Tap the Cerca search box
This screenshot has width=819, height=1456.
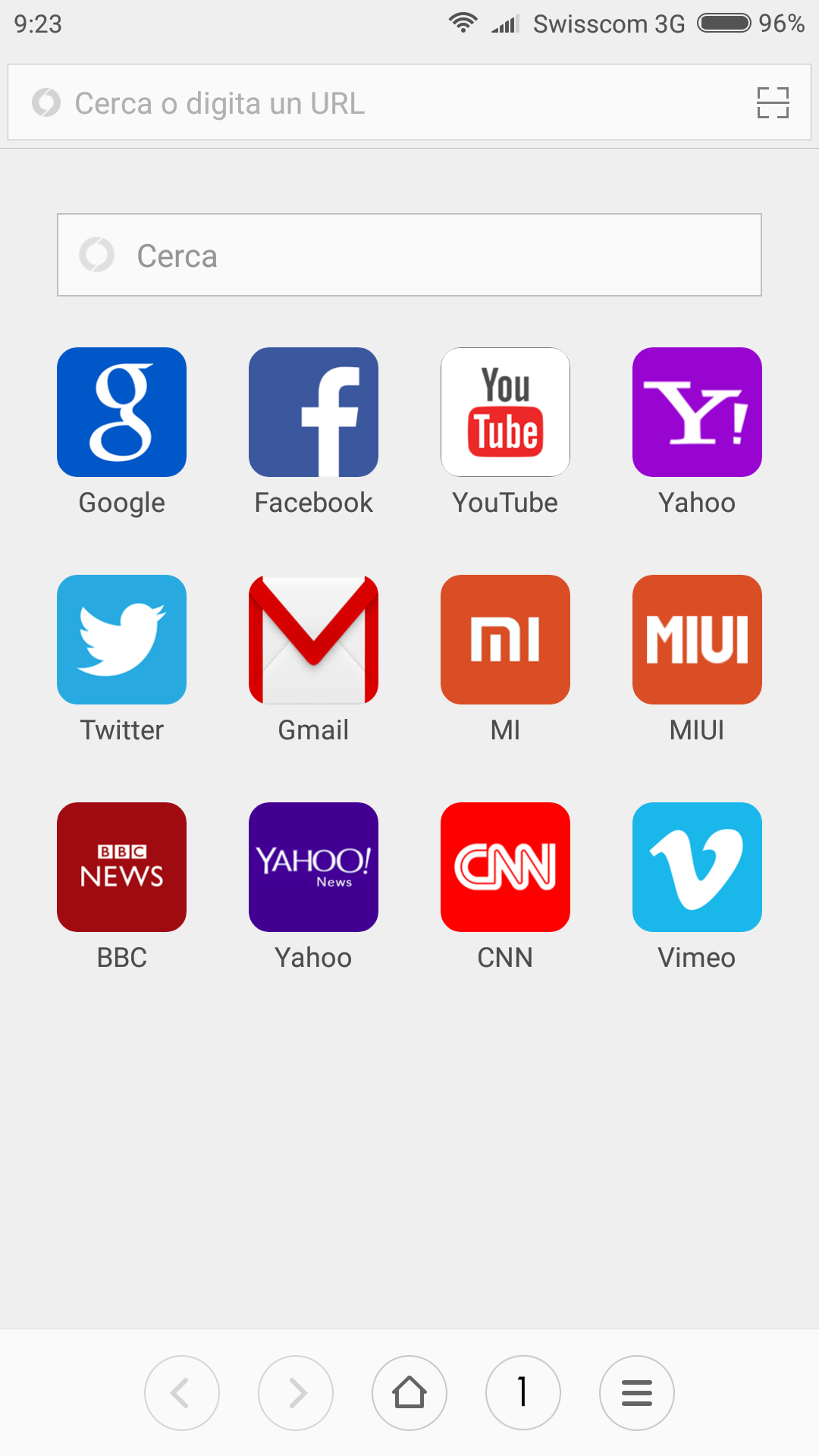coord(409,255)
